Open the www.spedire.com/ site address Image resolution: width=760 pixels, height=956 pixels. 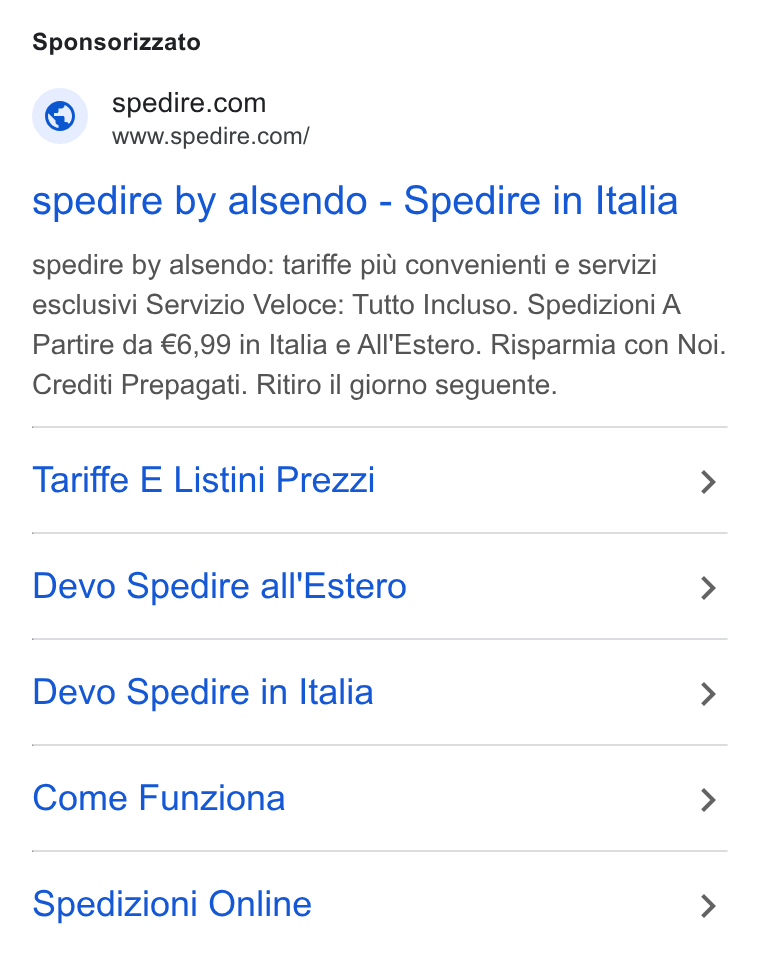210,136
